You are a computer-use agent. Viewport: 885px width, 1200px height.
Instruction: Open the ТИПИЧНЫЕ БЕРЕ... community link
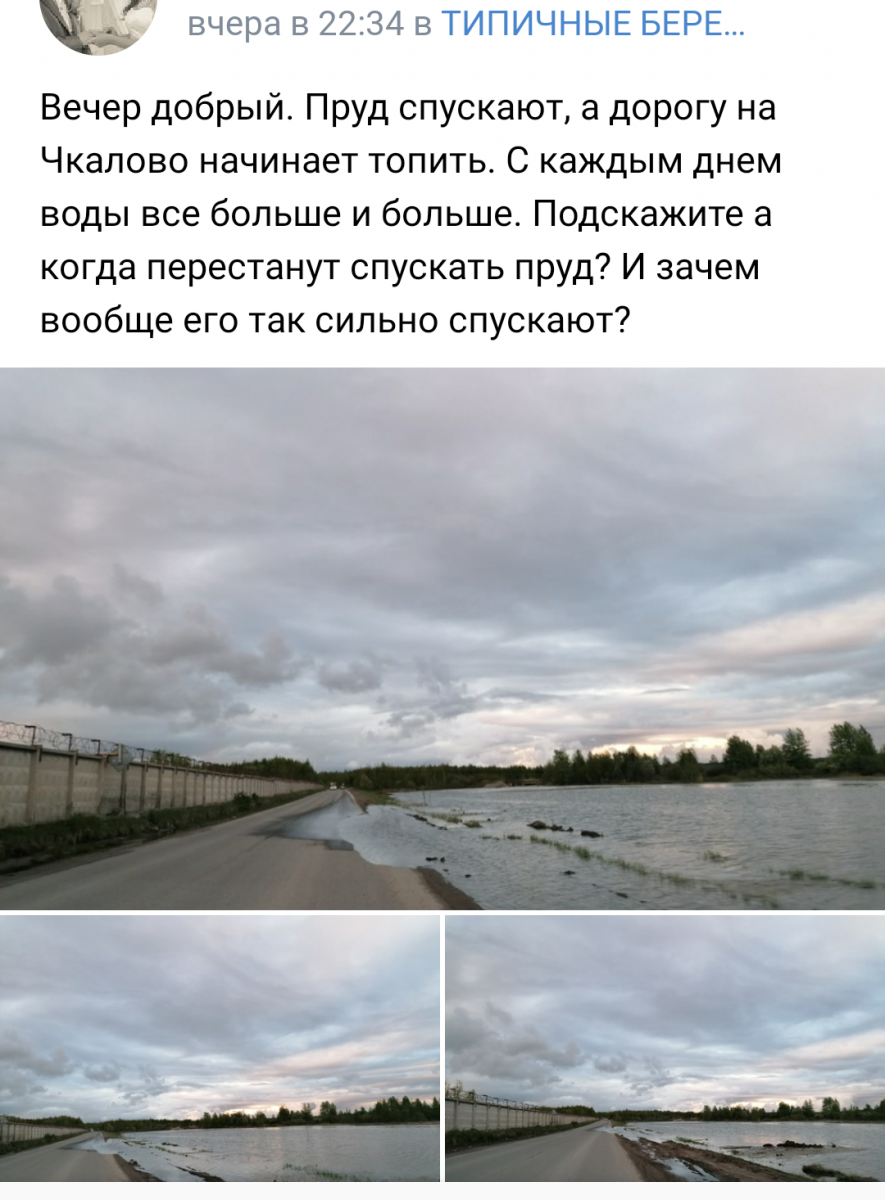(592, 24)
